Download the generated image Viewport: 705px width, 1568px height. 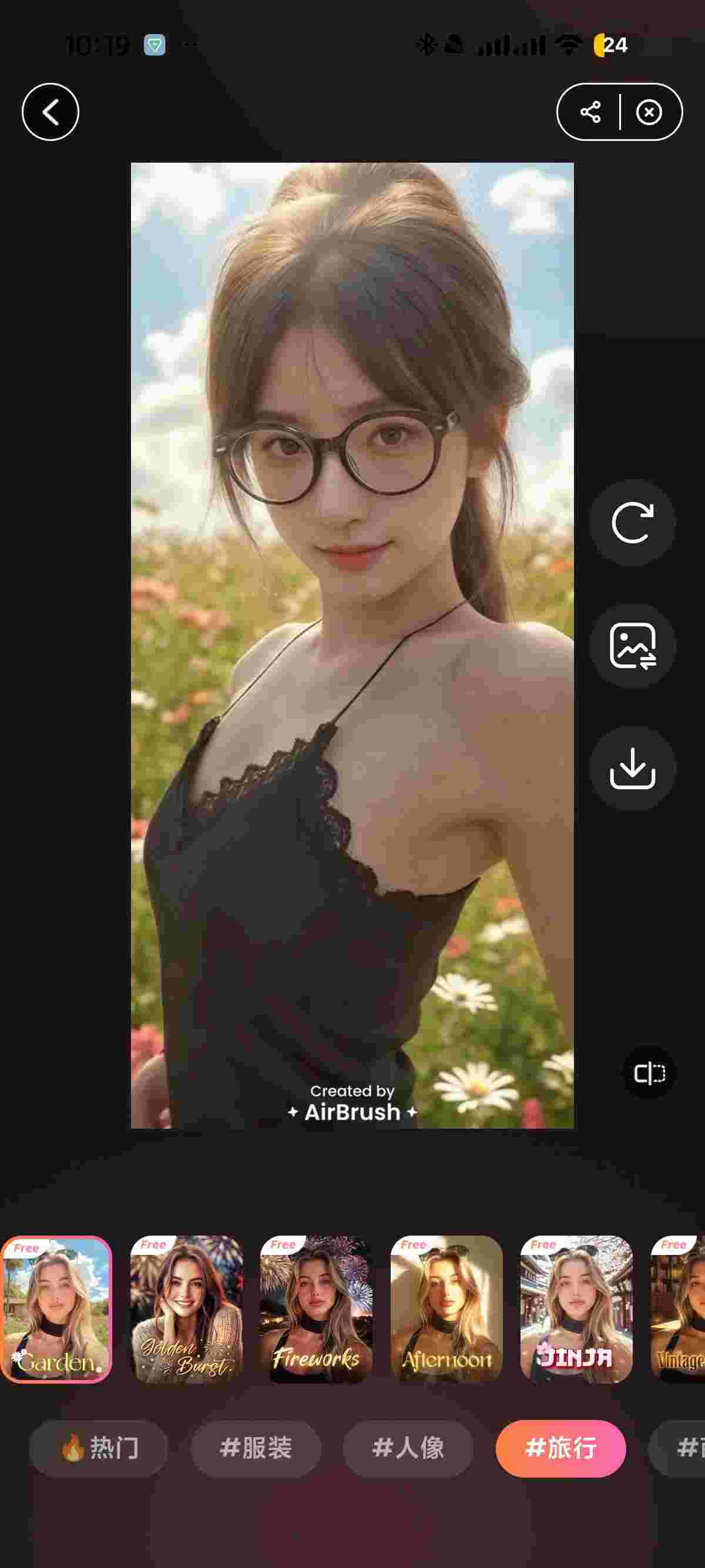(x=632, y=768)
